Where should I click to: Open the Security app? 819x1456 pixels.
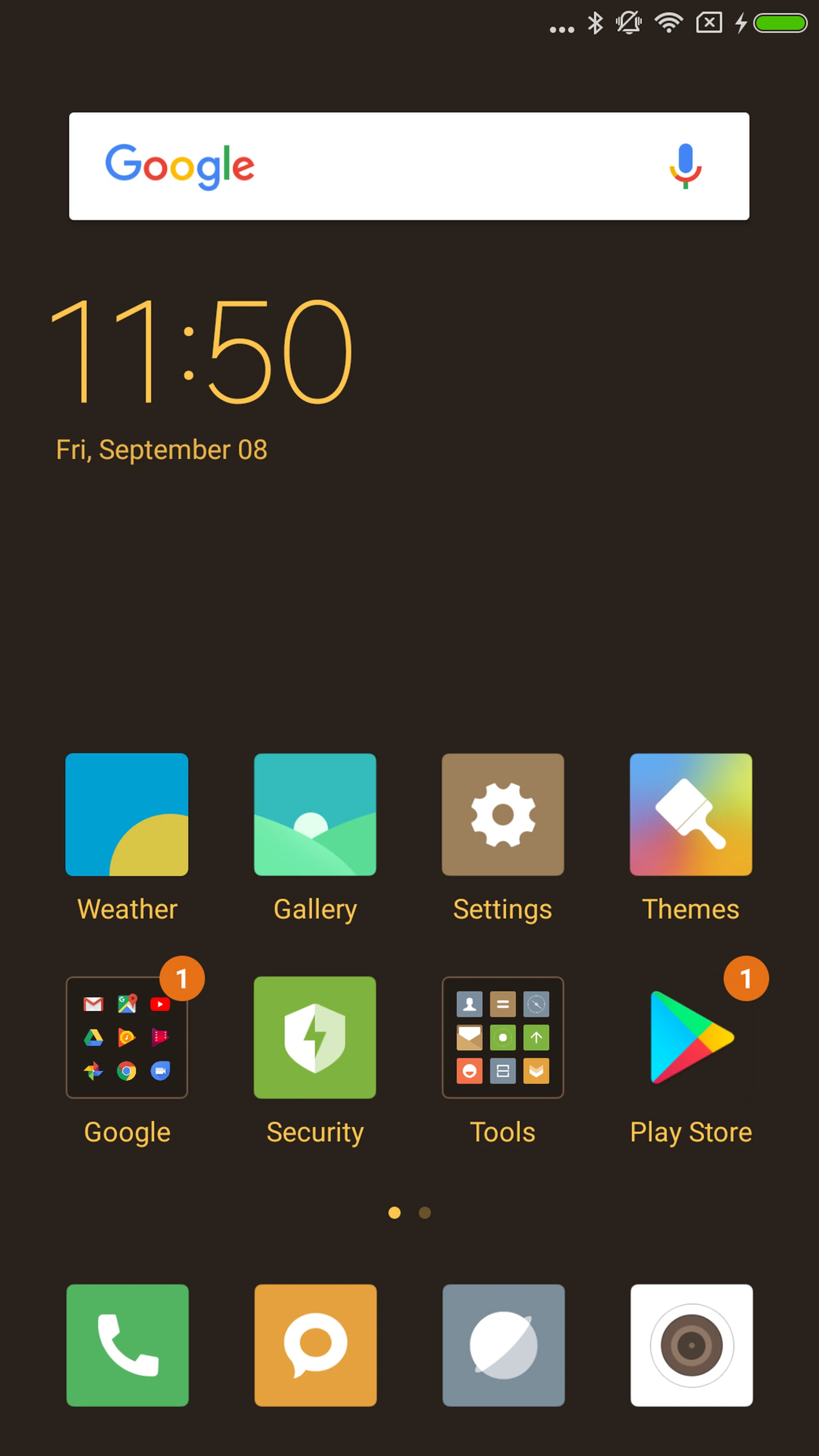point(315,1037)
